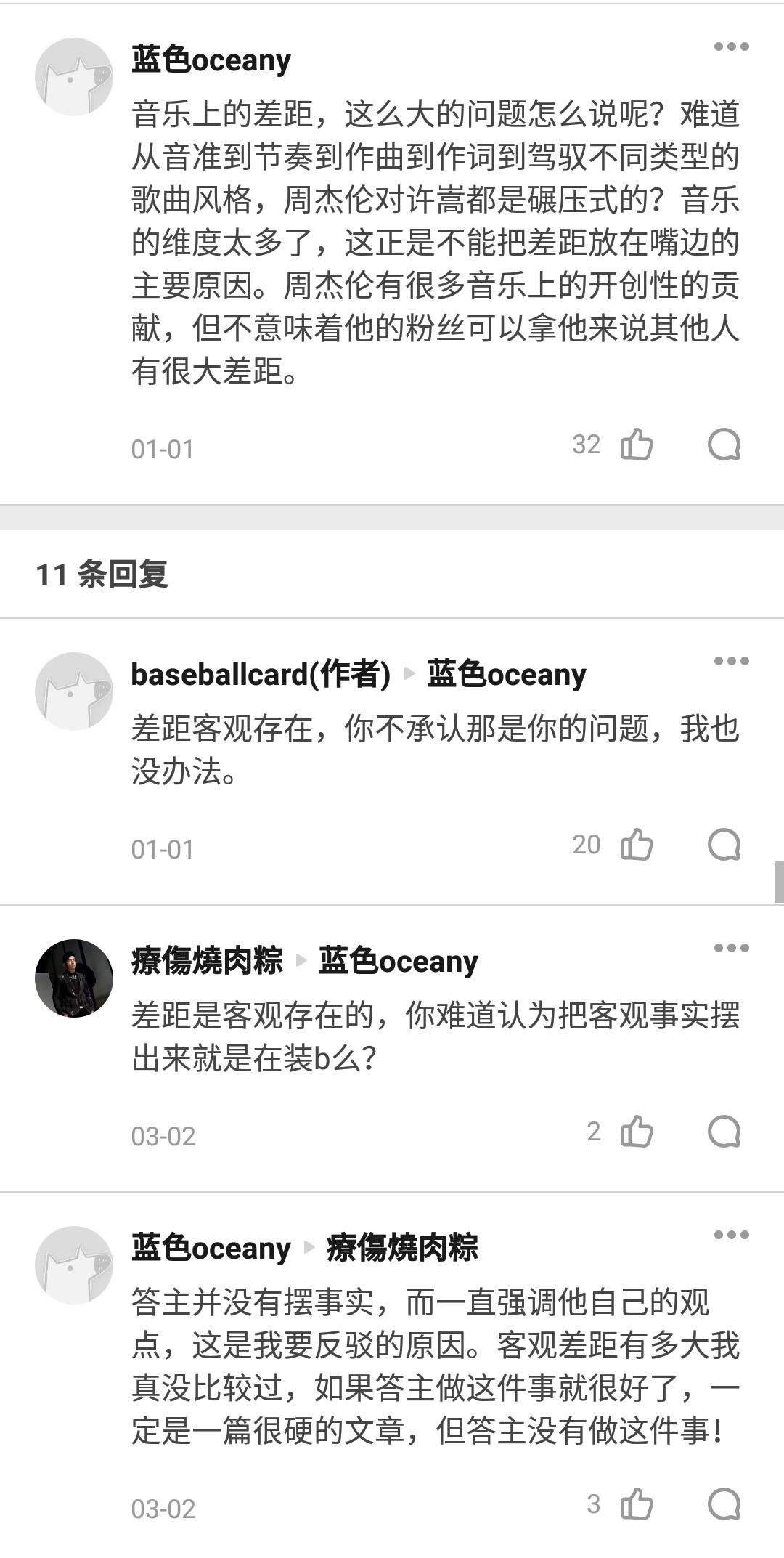This screenshot has height=1558, width=784.
Task: Tap baseballcard's default avatar
Action: 74,691
